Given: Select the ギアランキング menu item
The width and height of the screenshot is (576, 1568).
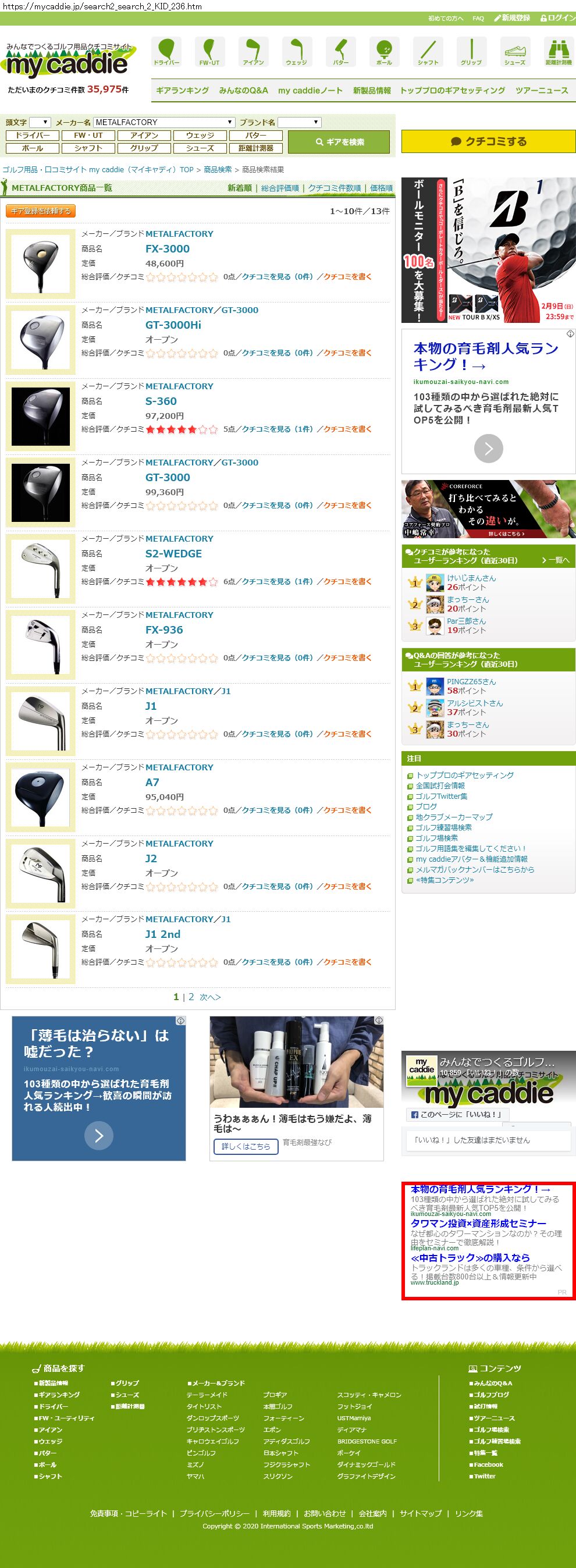Looking at the screenshot, I should (x=182, y=90).
